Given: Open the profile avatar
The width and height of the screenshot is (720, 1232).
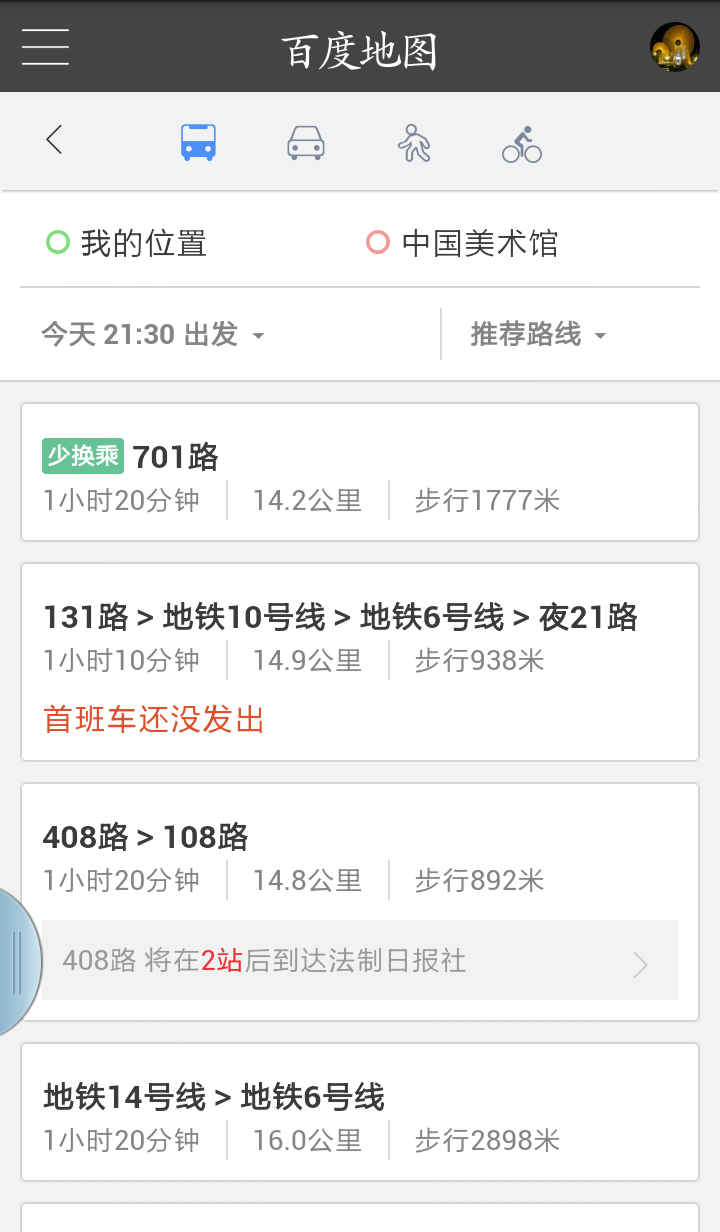Looking at the screenshot, I should coord(674,47).
